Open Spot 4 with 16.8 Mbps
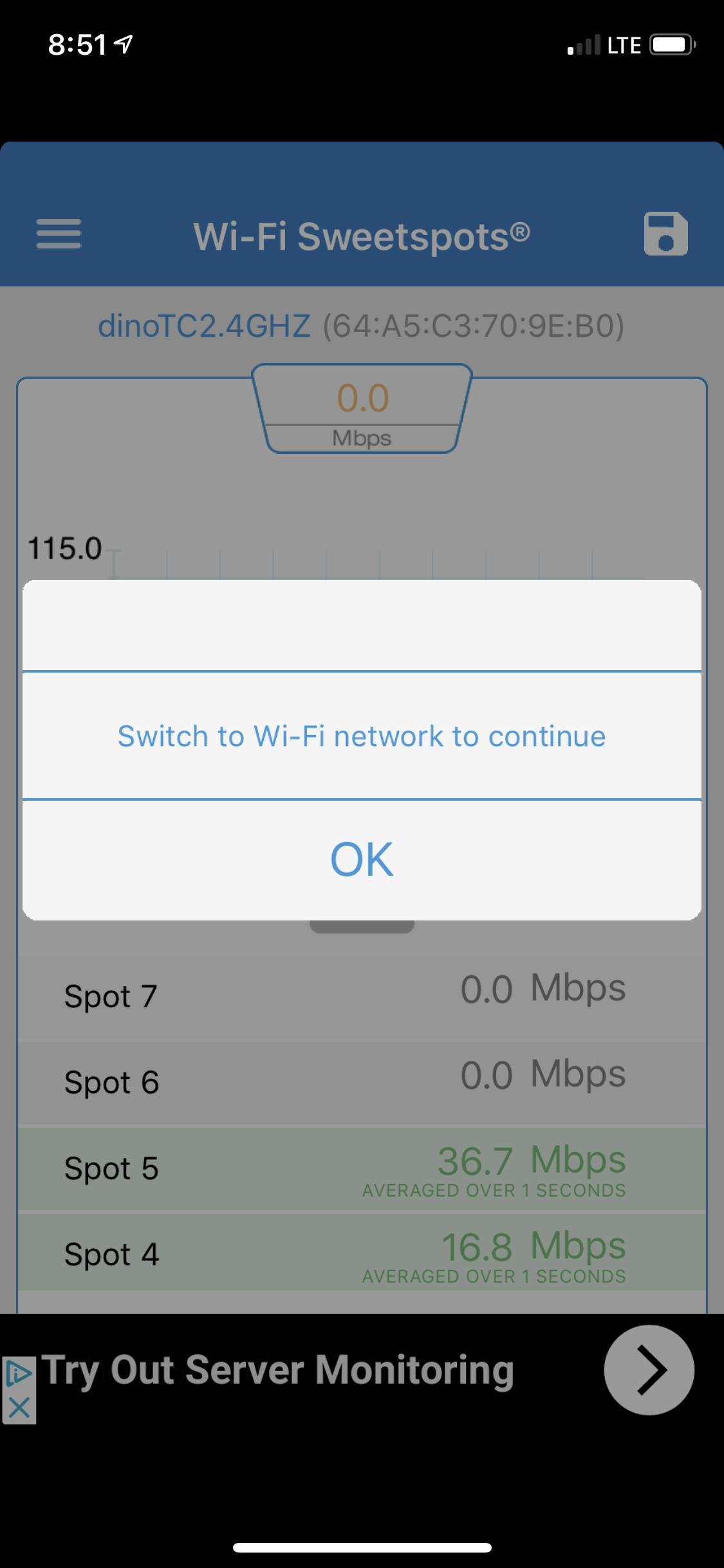Screen dimensions: 724x1568 coord(362,1254)
